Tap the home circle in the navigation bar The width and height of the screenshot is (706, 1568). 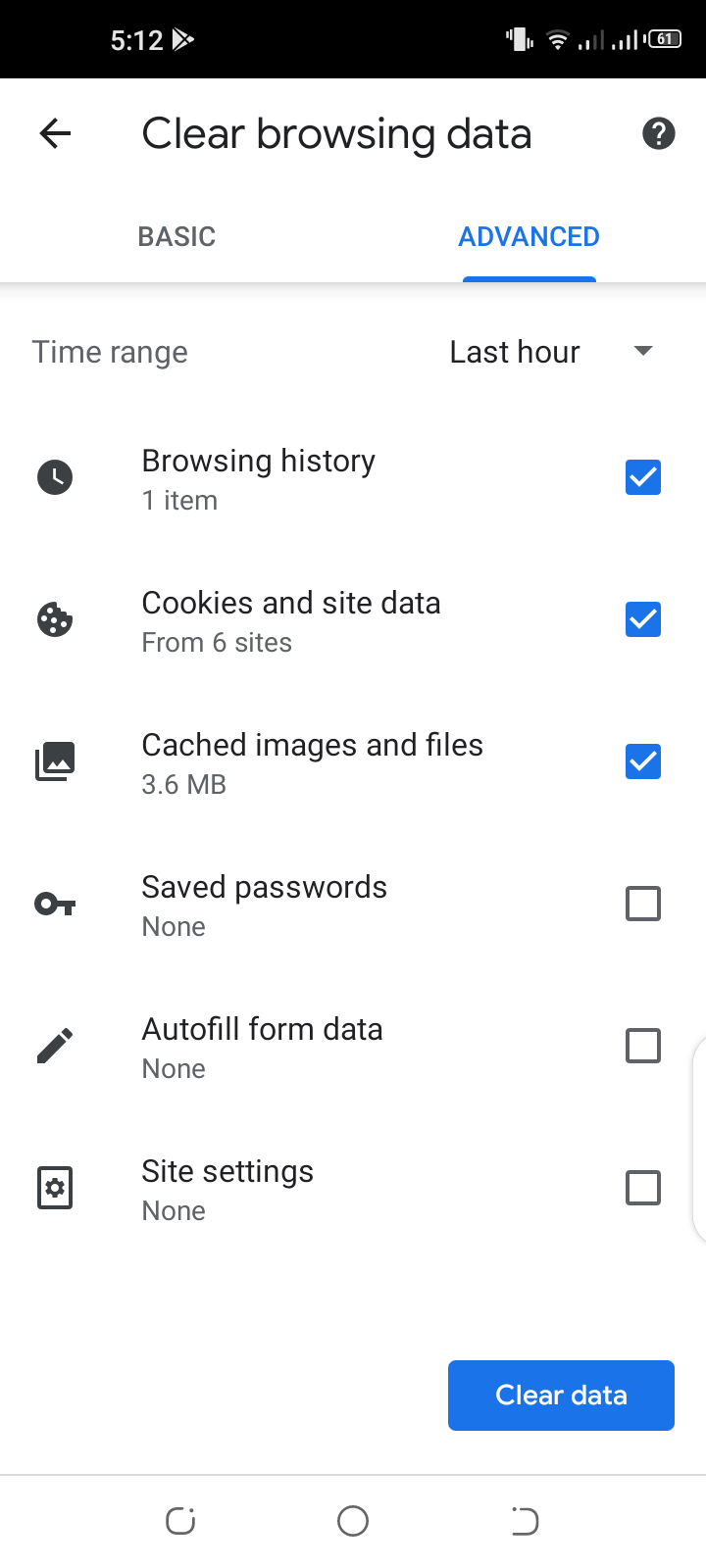click(x=353, y=1521)
